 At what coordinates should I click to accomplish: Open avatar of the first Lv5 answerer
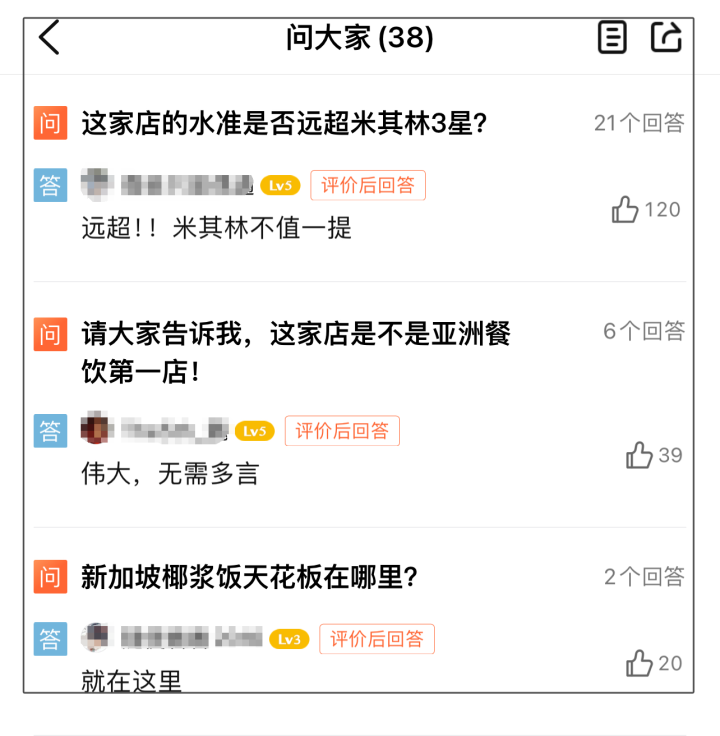pyautogui.click(x=97, y=184)
